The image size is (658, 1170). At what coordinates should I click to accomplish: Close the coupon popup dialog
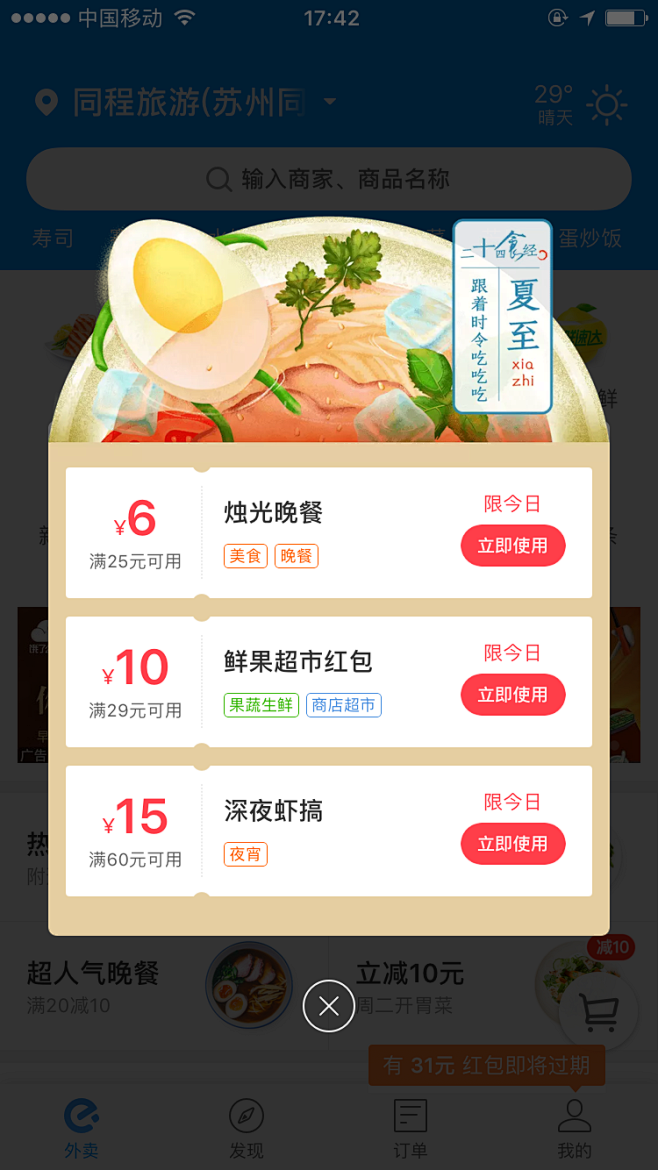click(329, 1006)
